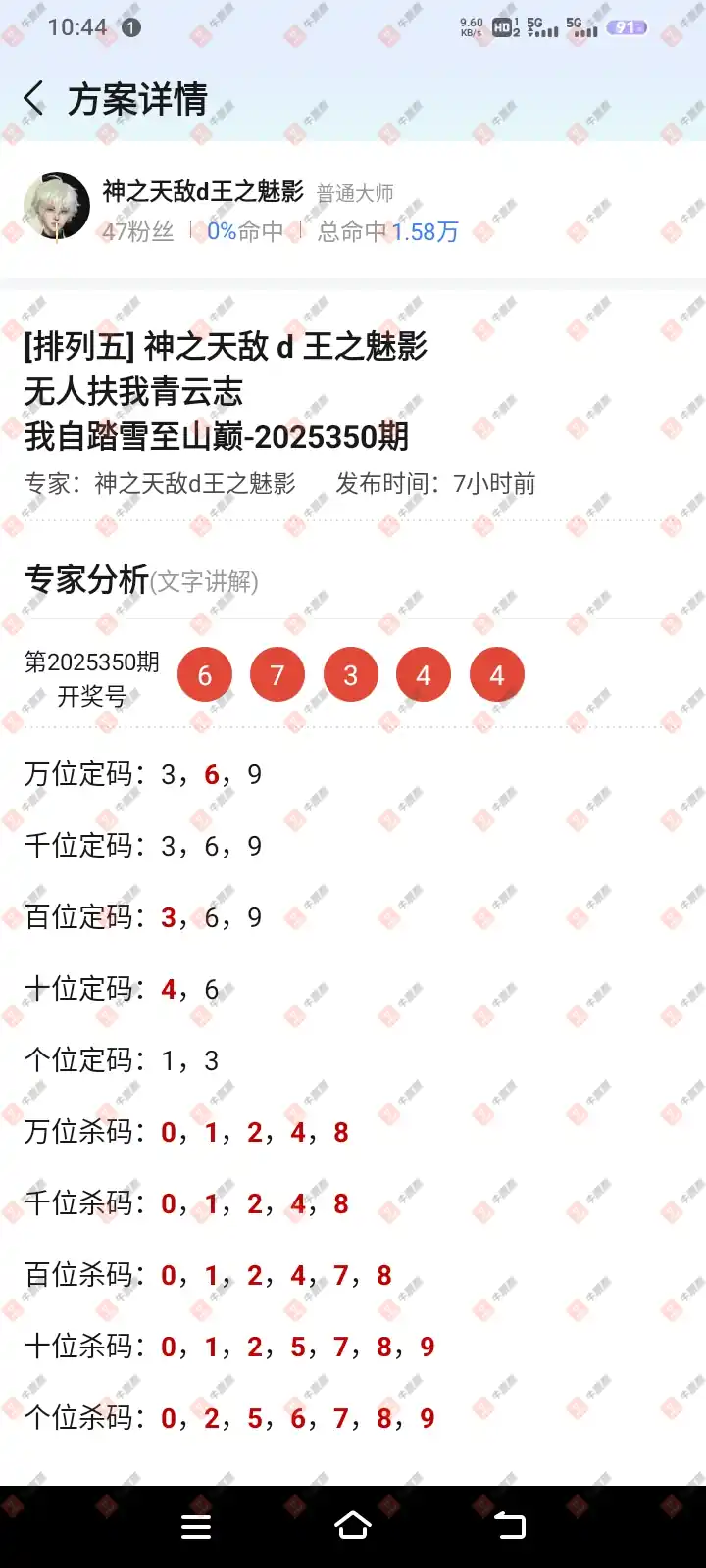Screen dimensions: 706x1568
Task: Tap the system back button
Action: tap(510, 1526)
